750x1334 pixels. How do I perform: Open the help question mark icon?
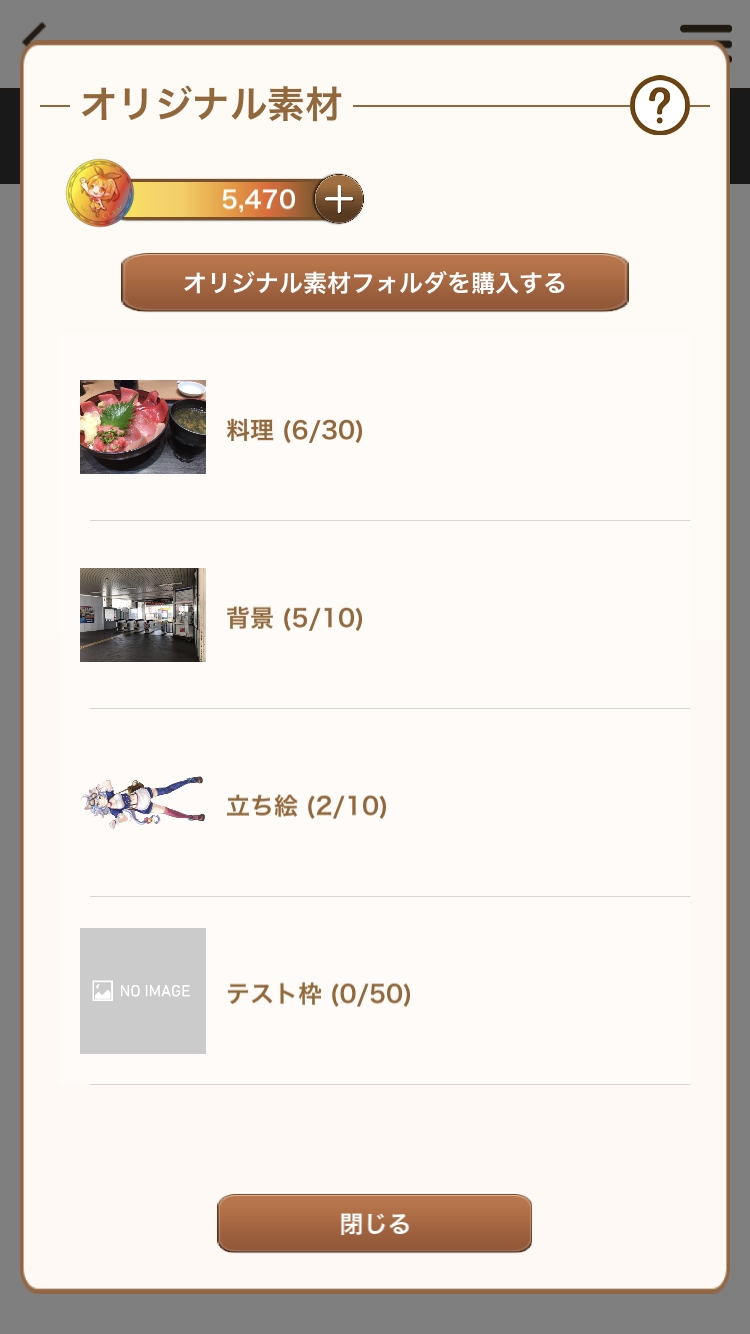click(660, 105)
